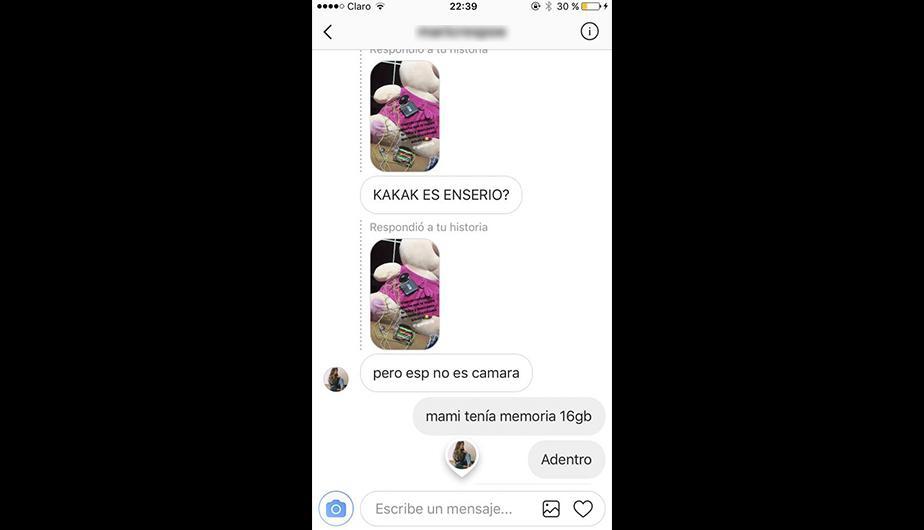Viewport: 924px width, 530px height.
Task: Open the story reply above KAKAK ES ENSERIO
Action: tap(405, 116)
